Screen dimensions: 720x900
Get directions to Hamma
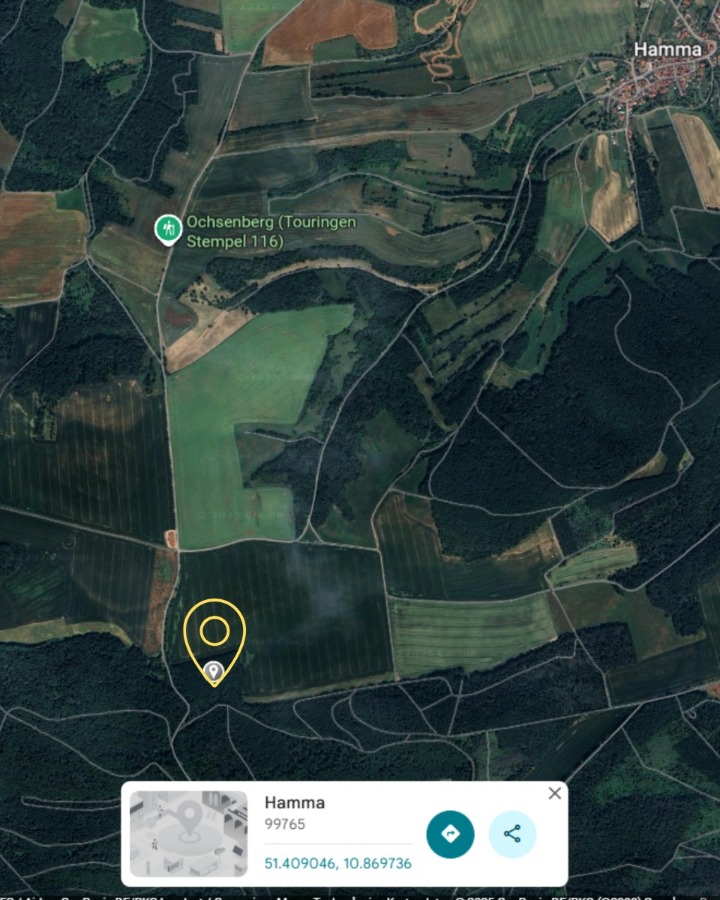[450, 834]
